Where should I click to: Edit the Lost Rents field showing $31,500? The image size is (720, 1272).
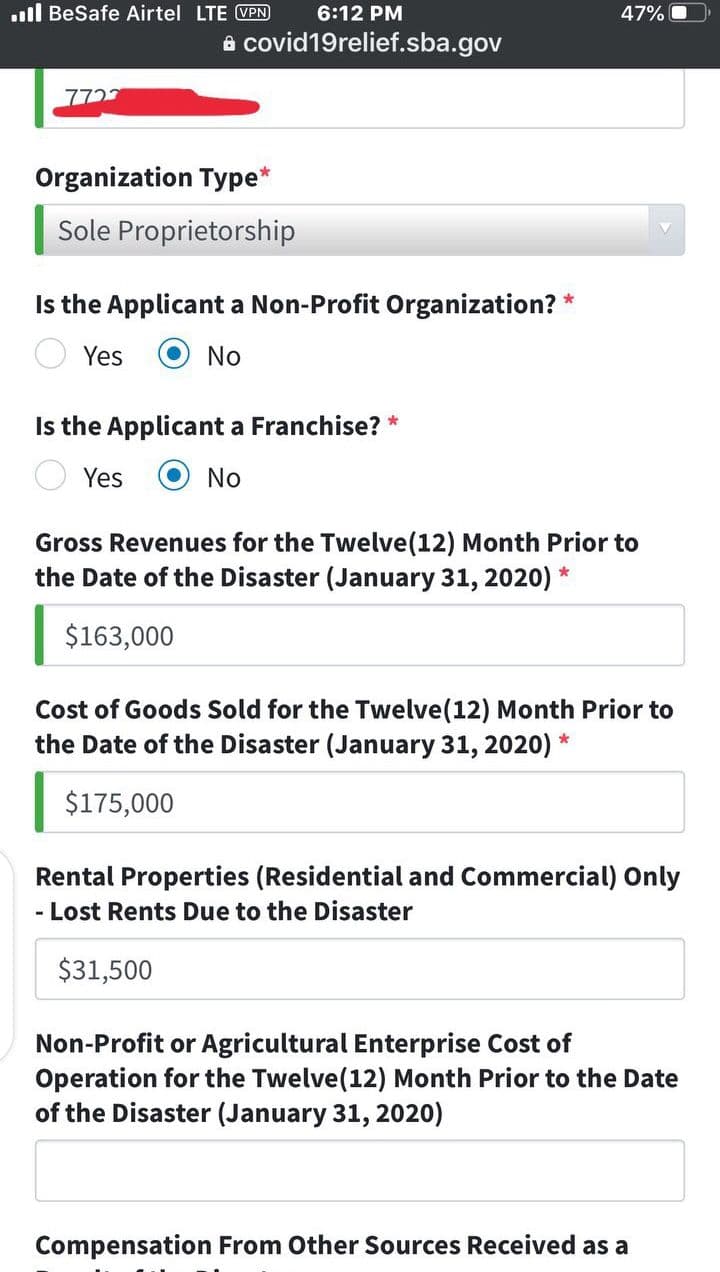pos(360,969)
